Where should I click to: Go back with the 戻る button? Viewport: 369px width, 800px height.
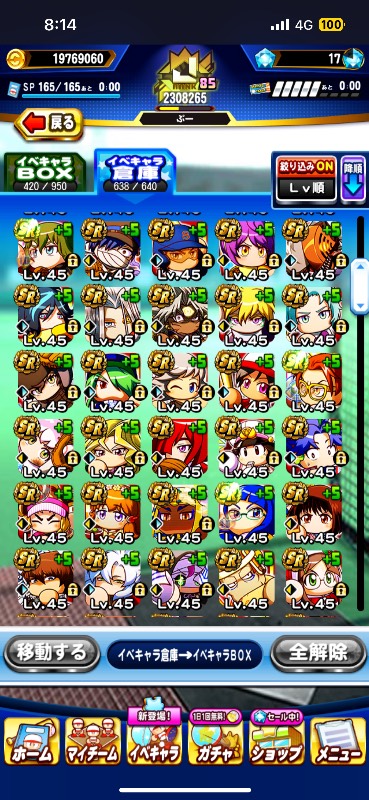click(x=50, y=124)
